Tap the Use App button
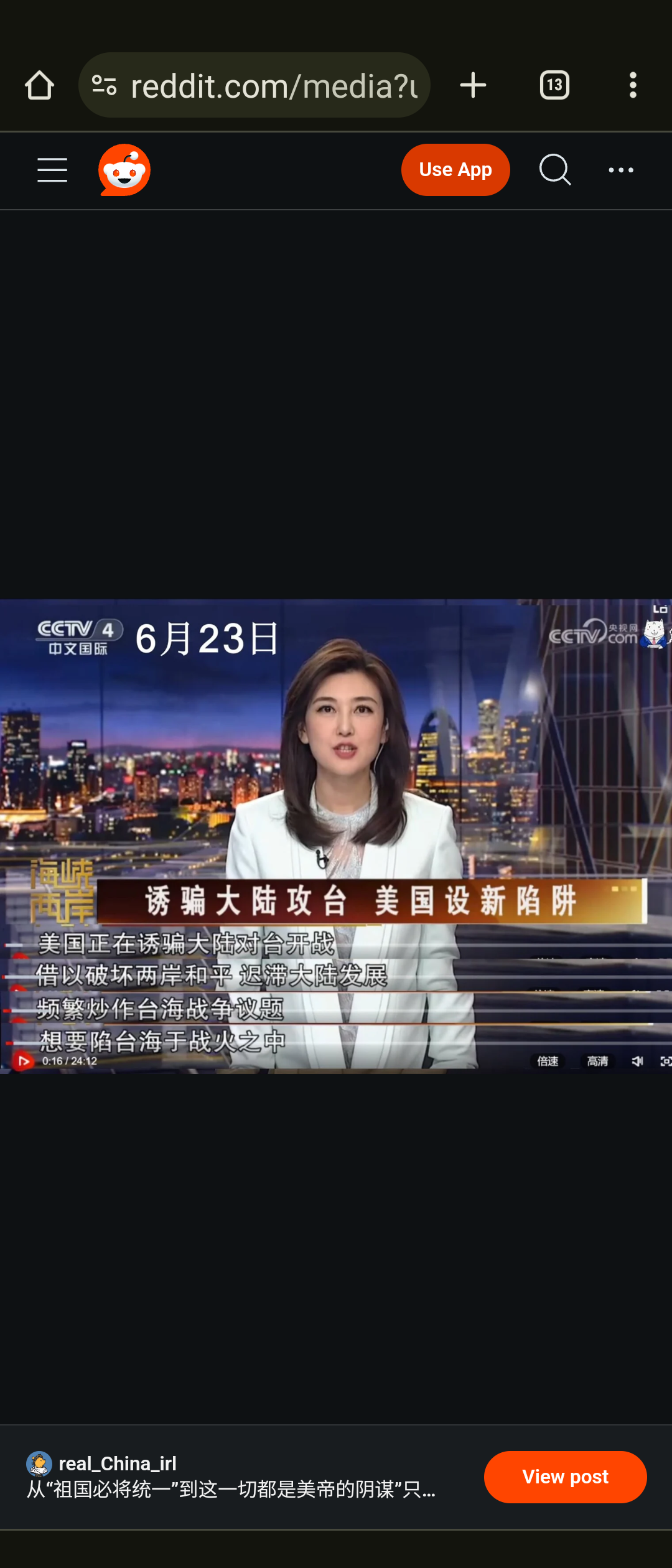672x1568 pixels. pos(455,170)
